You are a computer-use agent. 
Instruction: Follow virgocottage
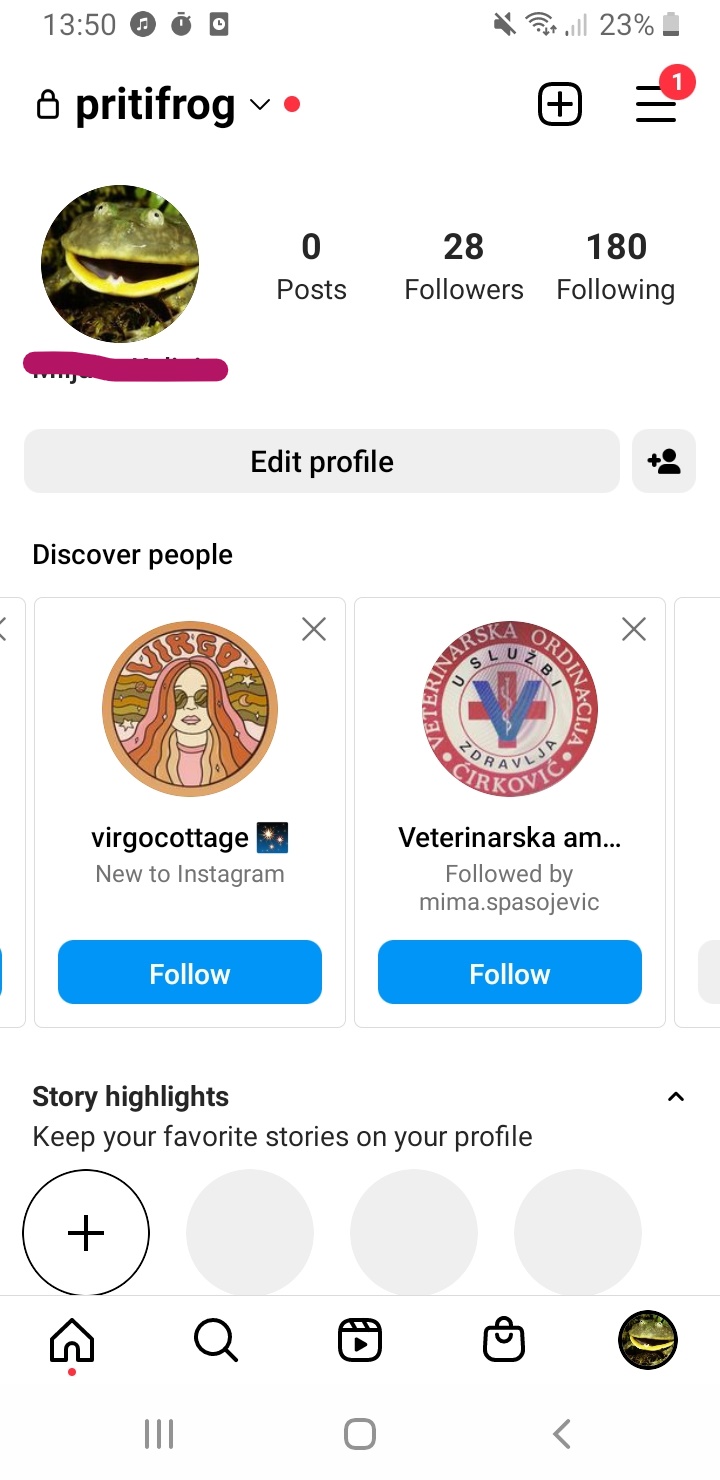pos(190,972)
